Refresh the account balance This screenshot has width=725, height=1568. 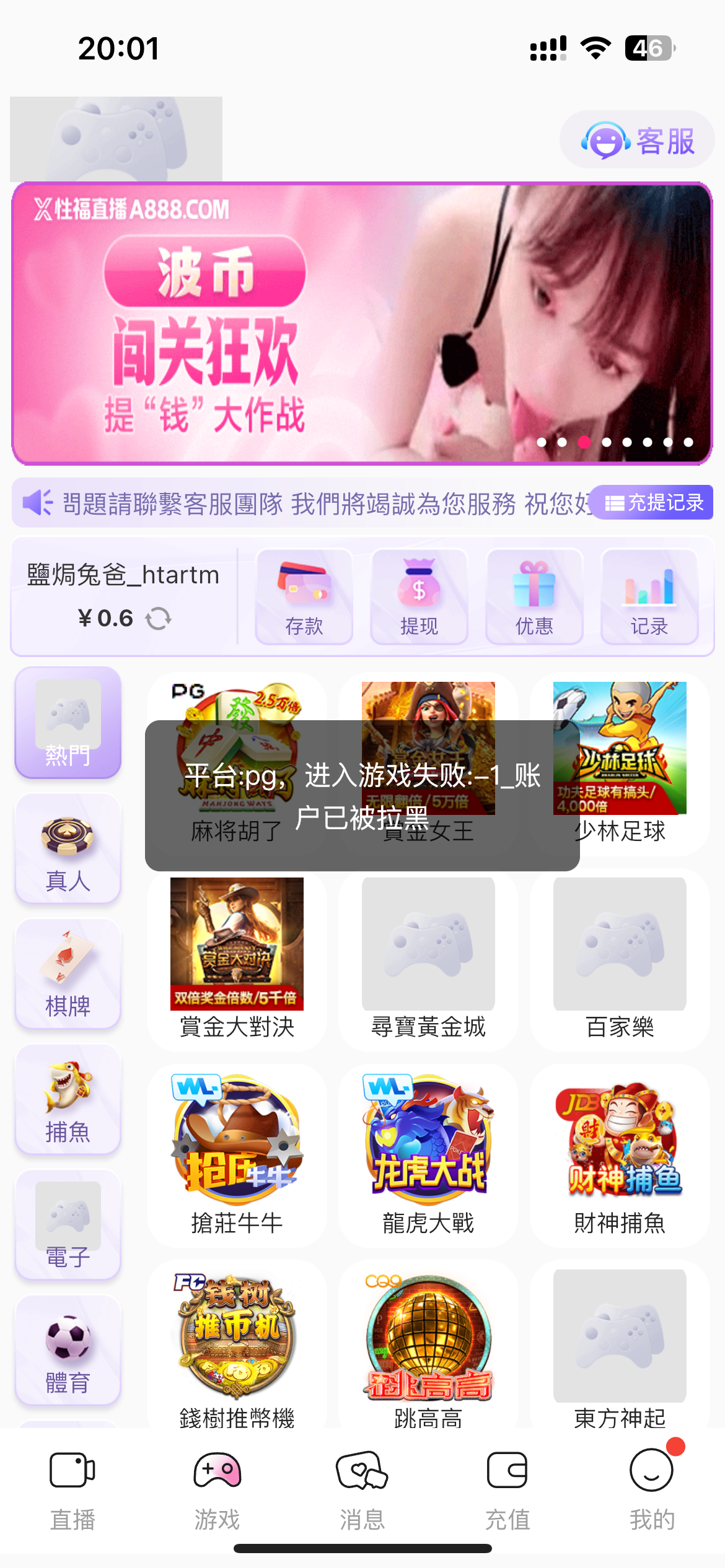159,619
